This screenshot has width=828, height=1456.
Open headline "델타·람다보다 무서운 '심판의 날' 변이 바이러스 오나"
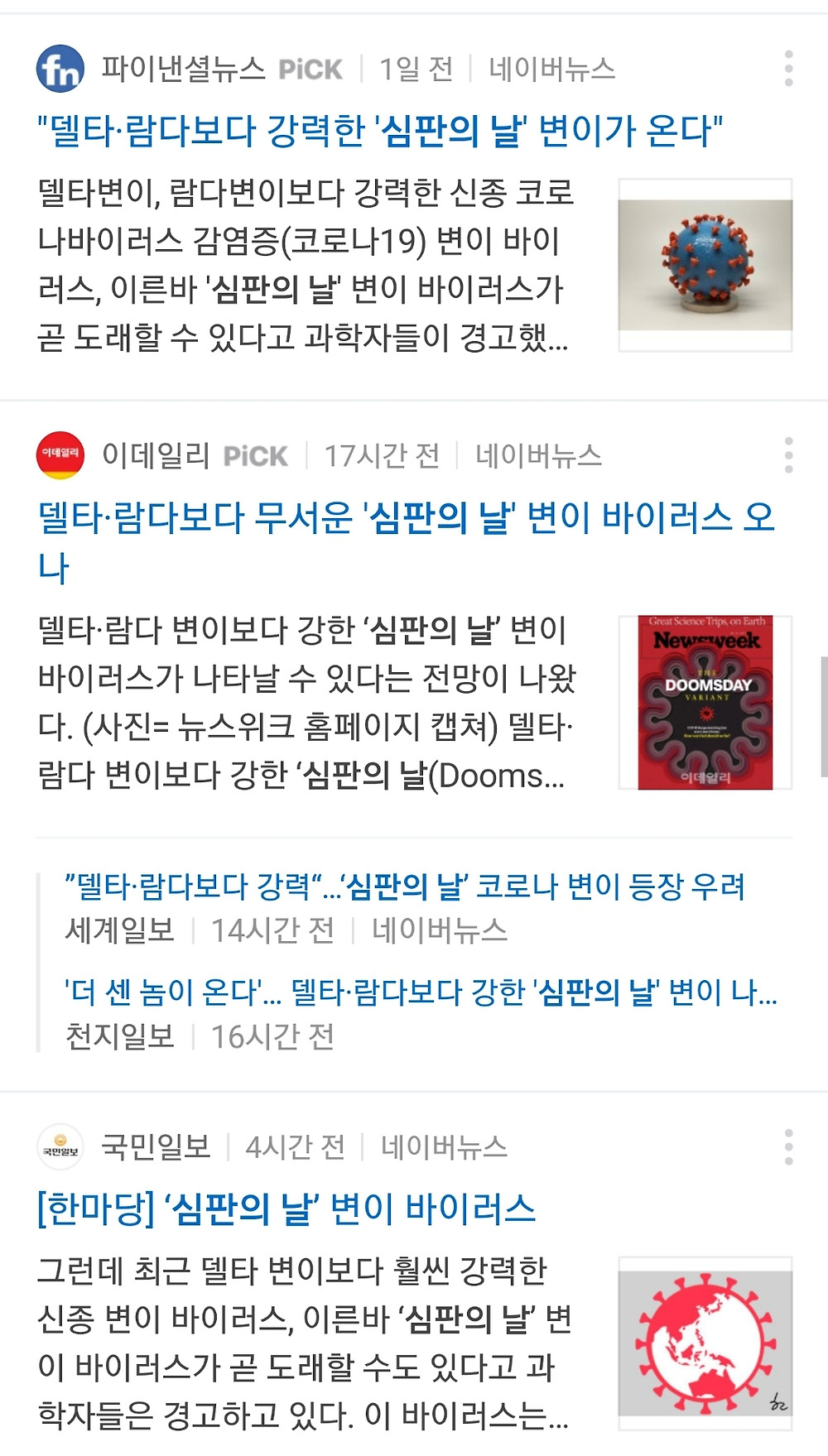407,542
